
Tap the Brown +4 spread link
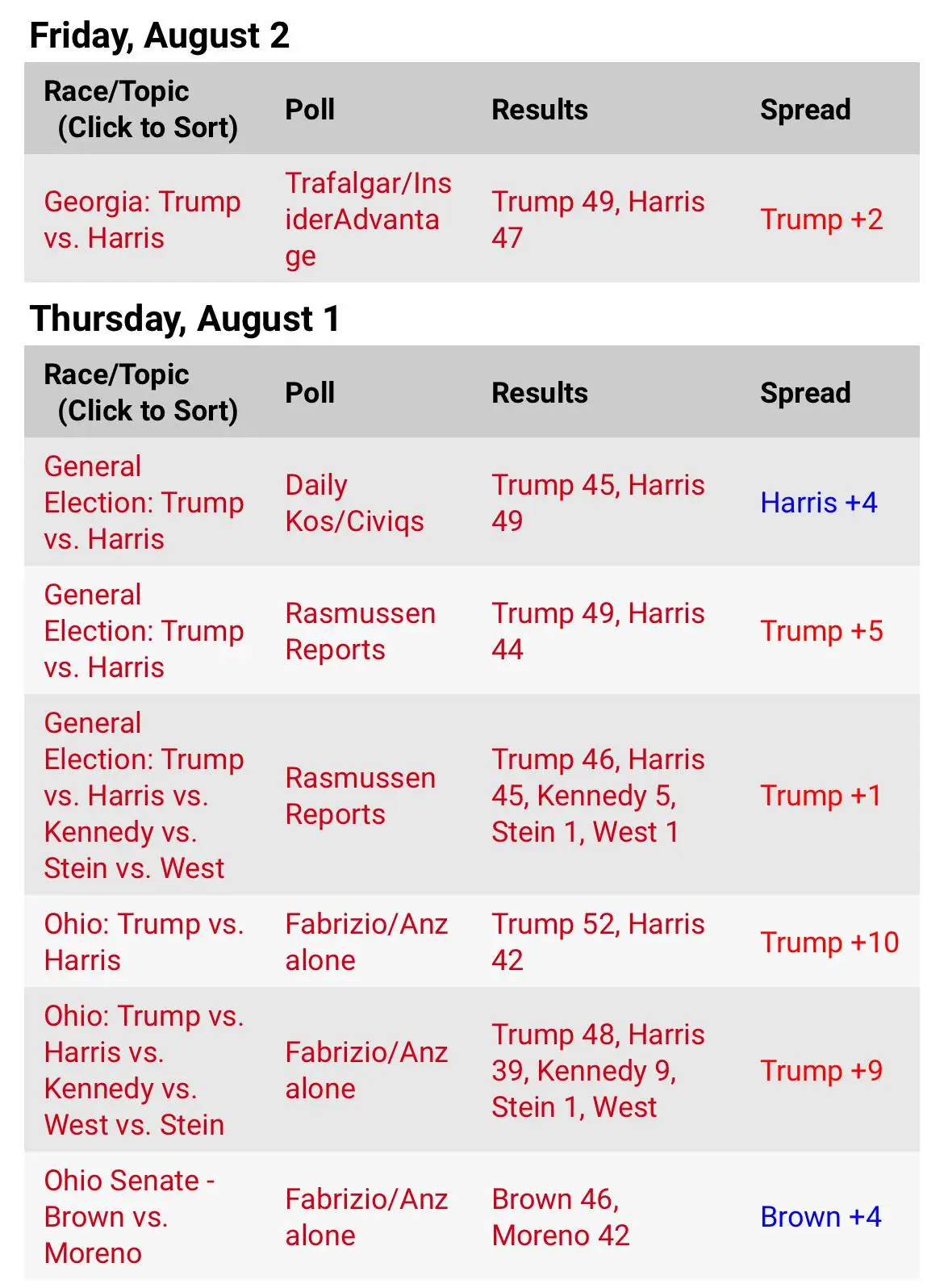pyautogui.click(x=821, y=1217)
